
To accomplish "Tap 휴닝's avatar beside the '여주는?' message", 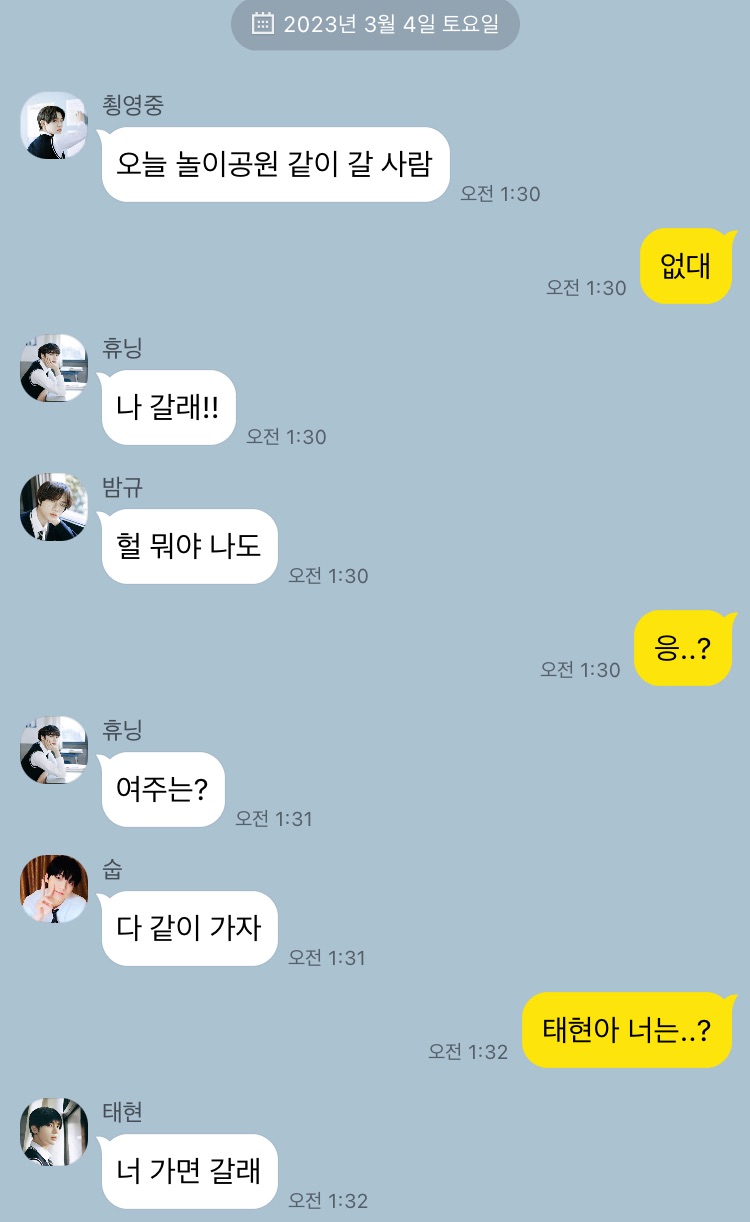I will 54,750.
